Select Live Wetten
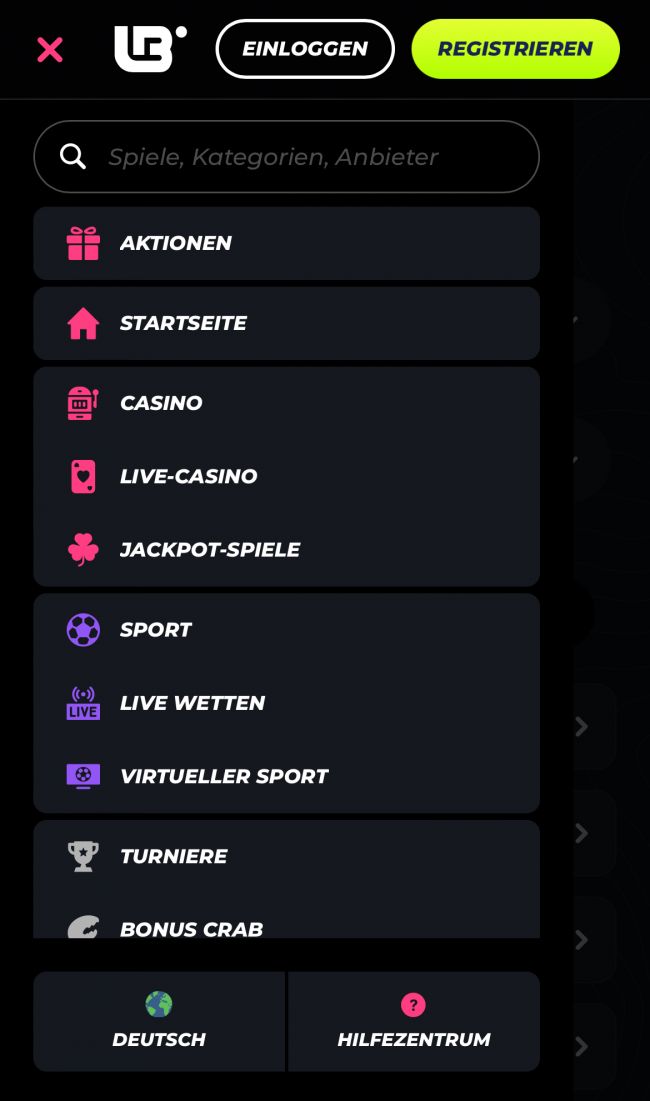650x1101 pixels. (x=286, y=703)
